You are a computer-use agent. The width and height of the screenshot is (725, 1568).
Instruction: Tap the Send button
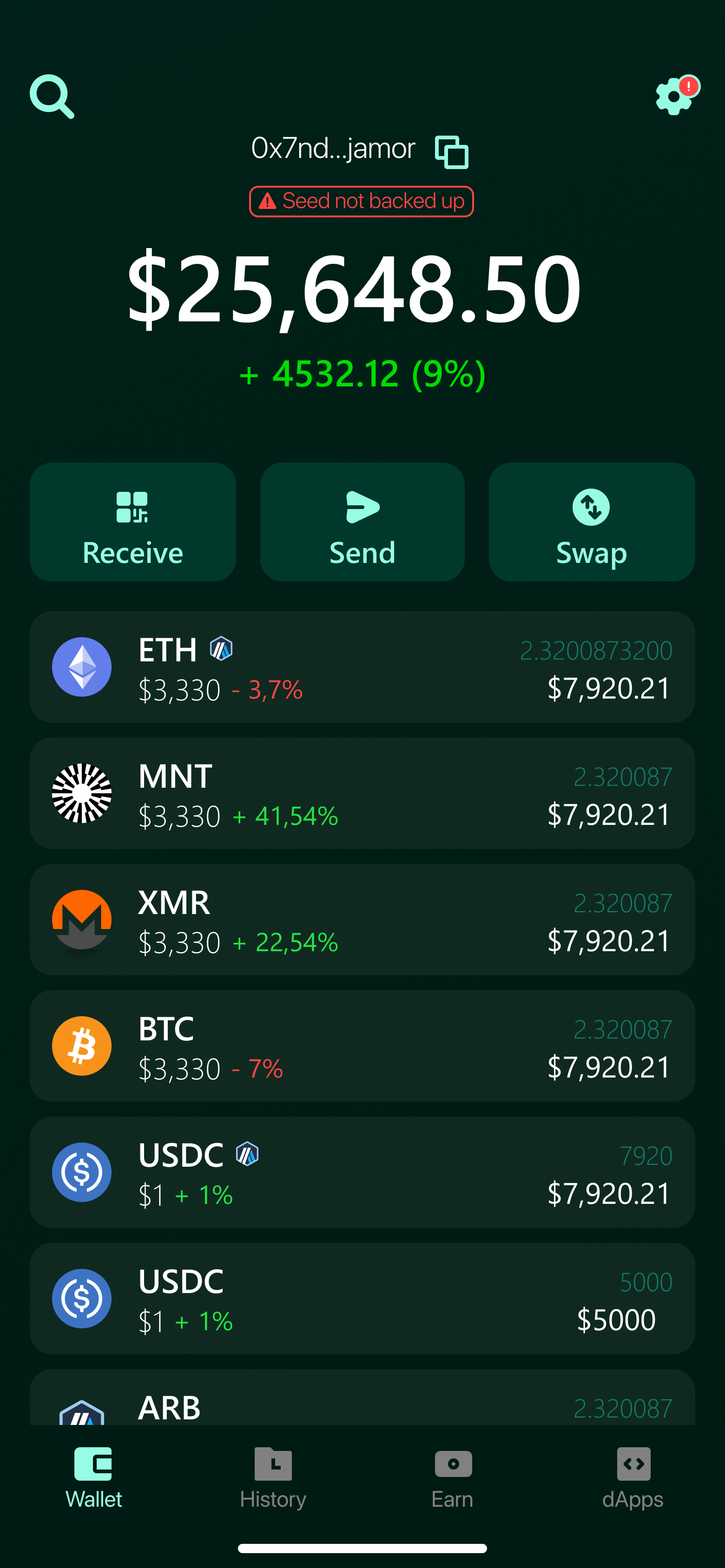pyautogui.click(x=362, y=522)
